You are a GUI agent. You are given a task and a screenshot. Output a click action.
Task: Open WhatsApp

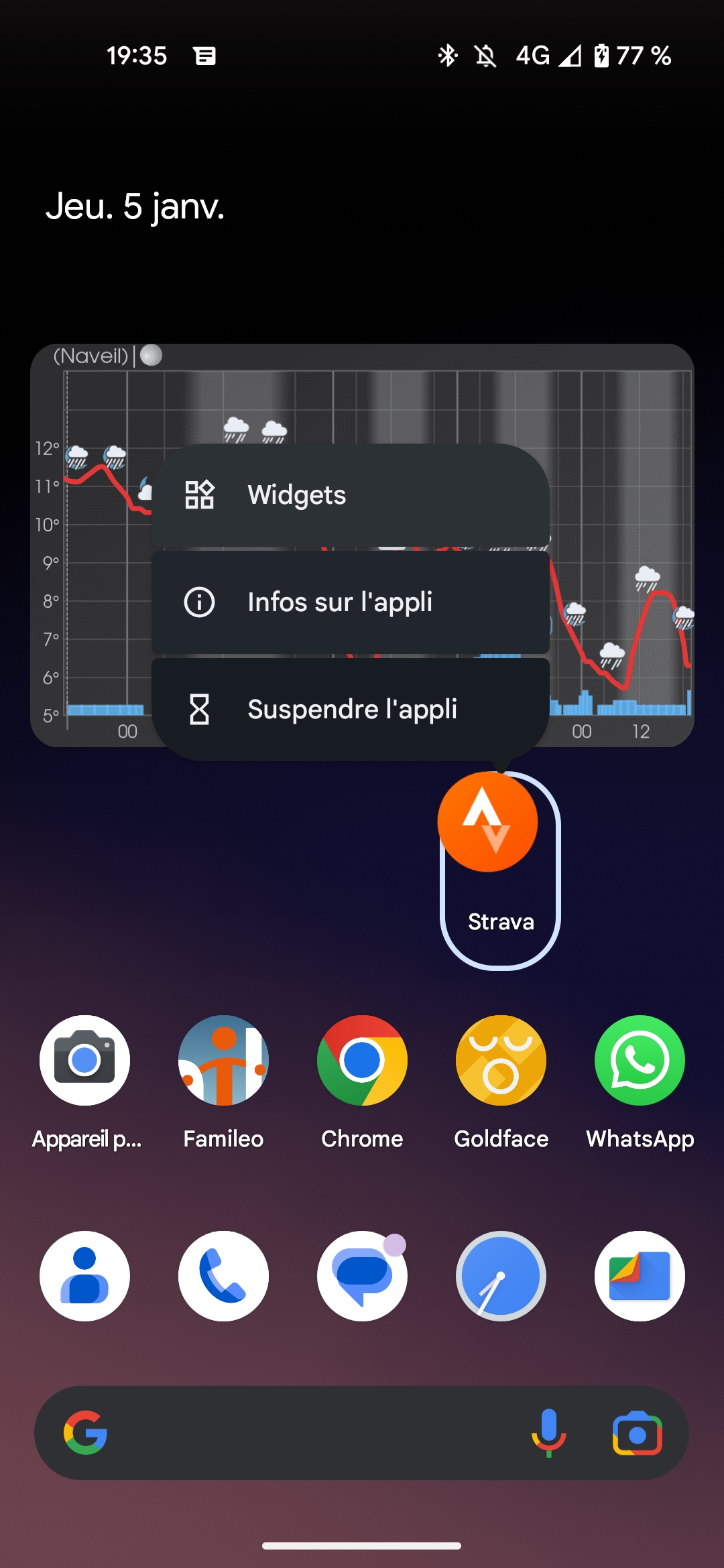coord(640,1061)
